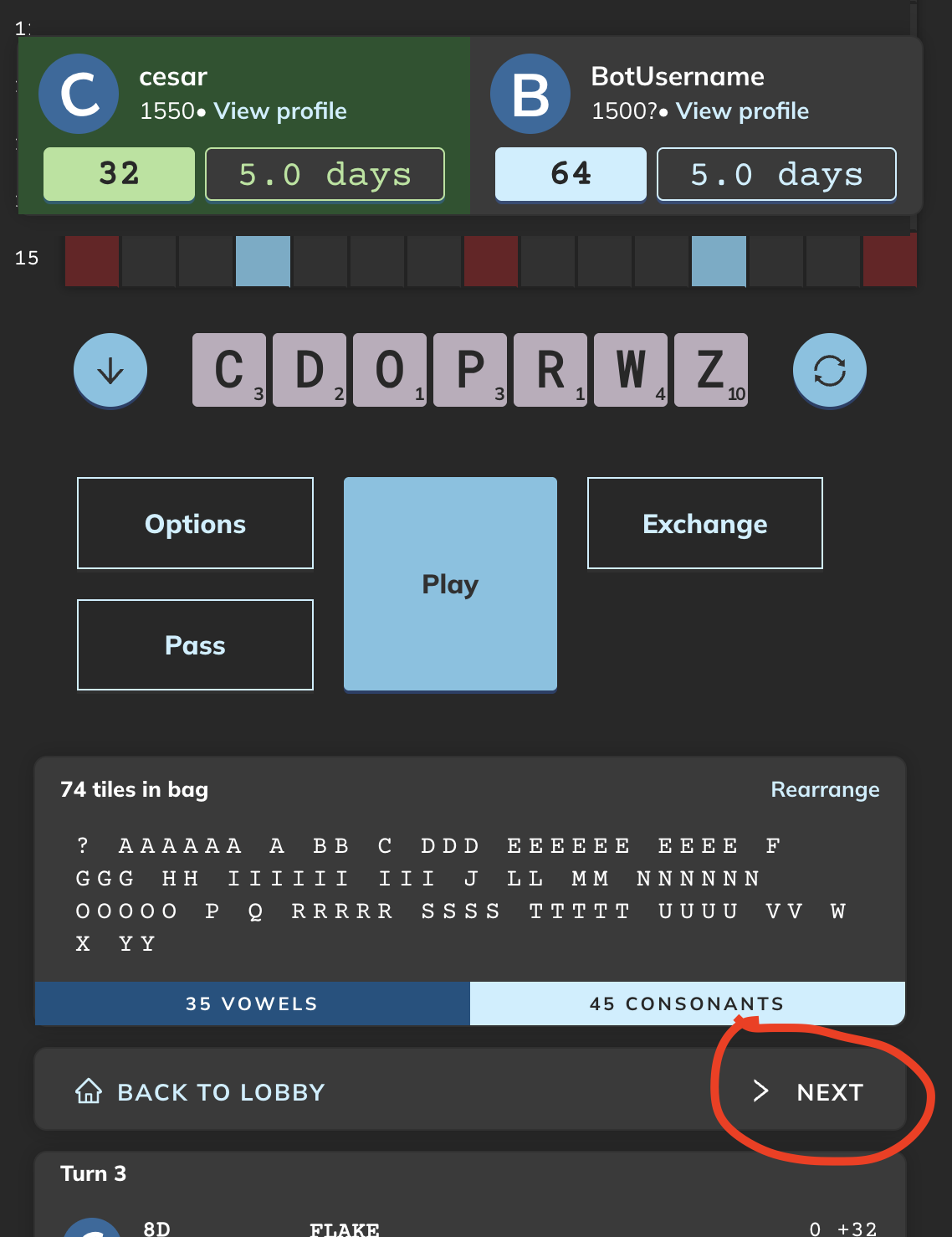View BotUsername's profile

[742, 110]
